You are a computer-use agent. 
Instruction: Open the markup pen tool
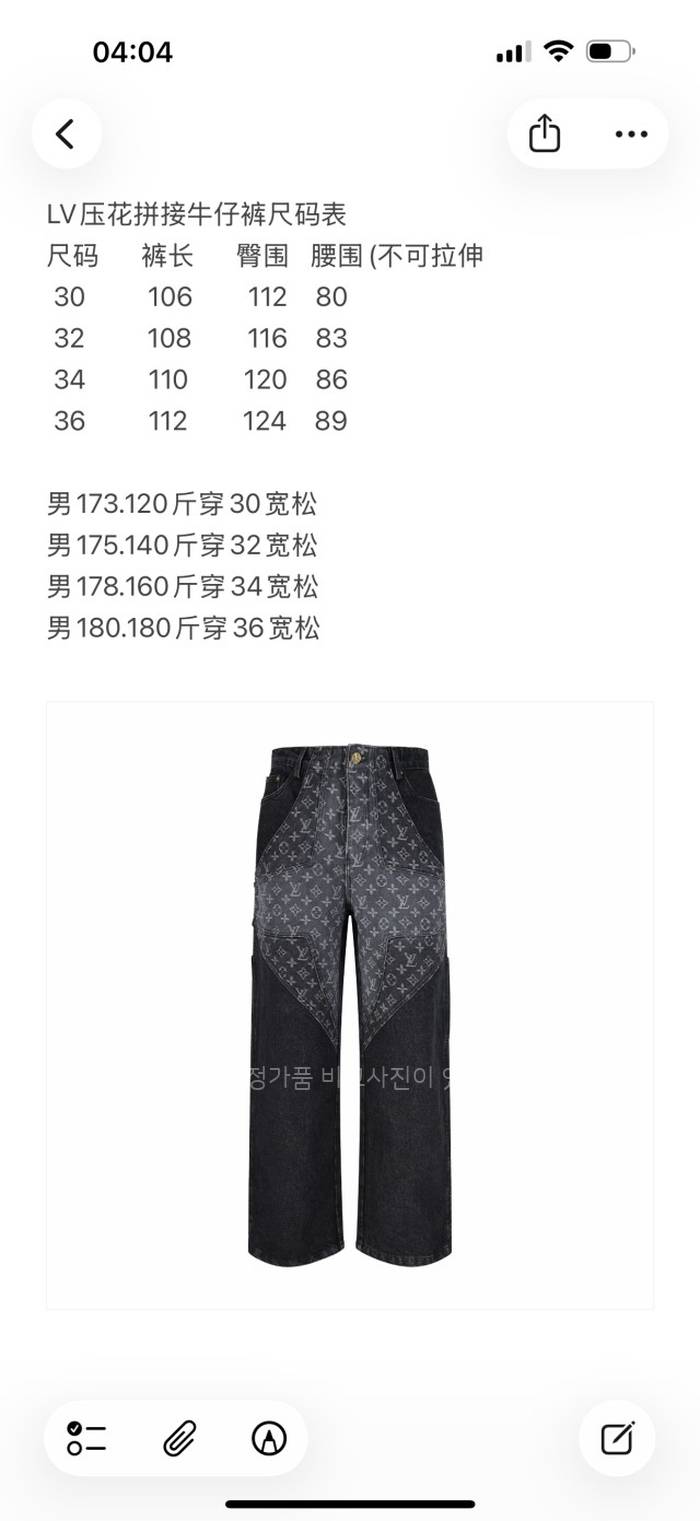pos(268,1438)
